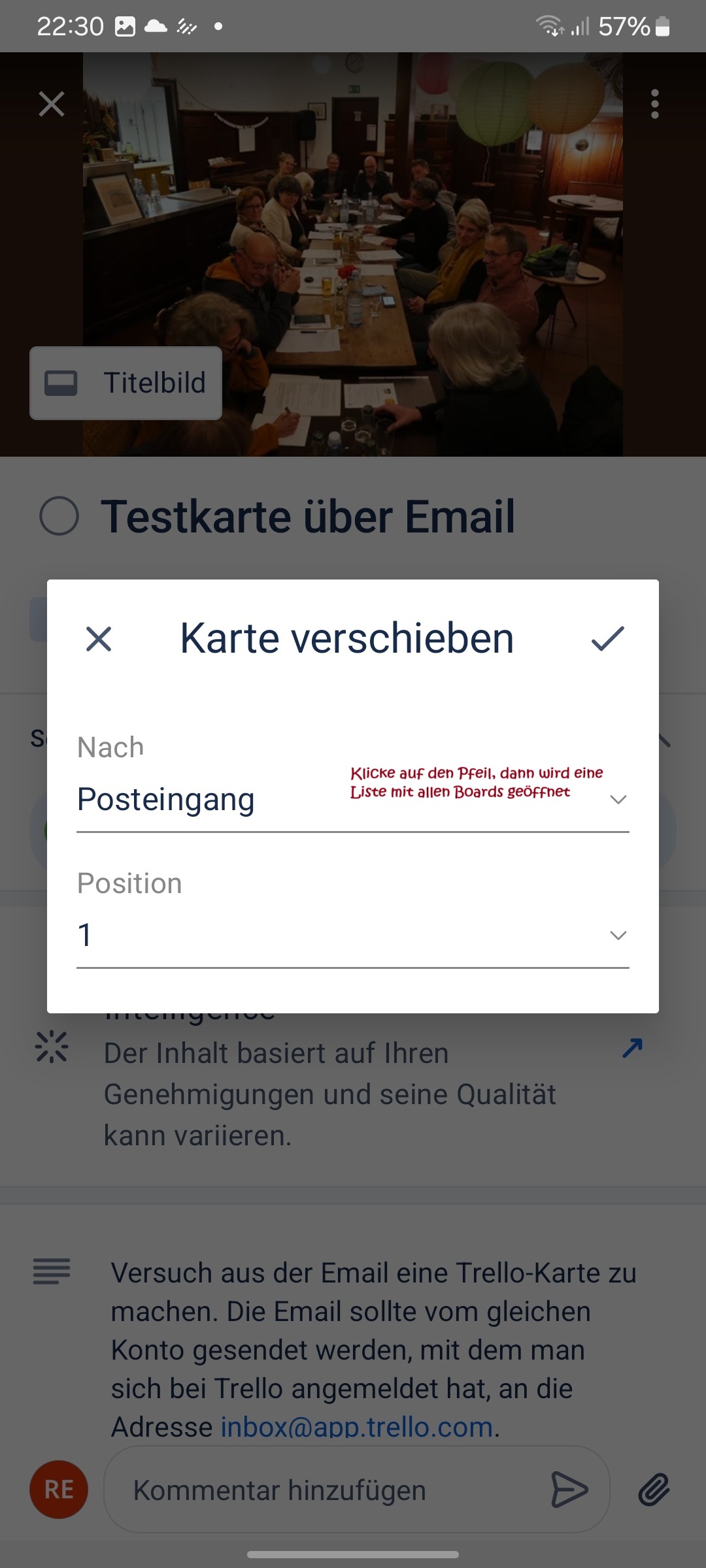The width and height of the screenshot is (706, 1568).
Task: Confirm the card move with the checkmark
Action: [607, 639]
